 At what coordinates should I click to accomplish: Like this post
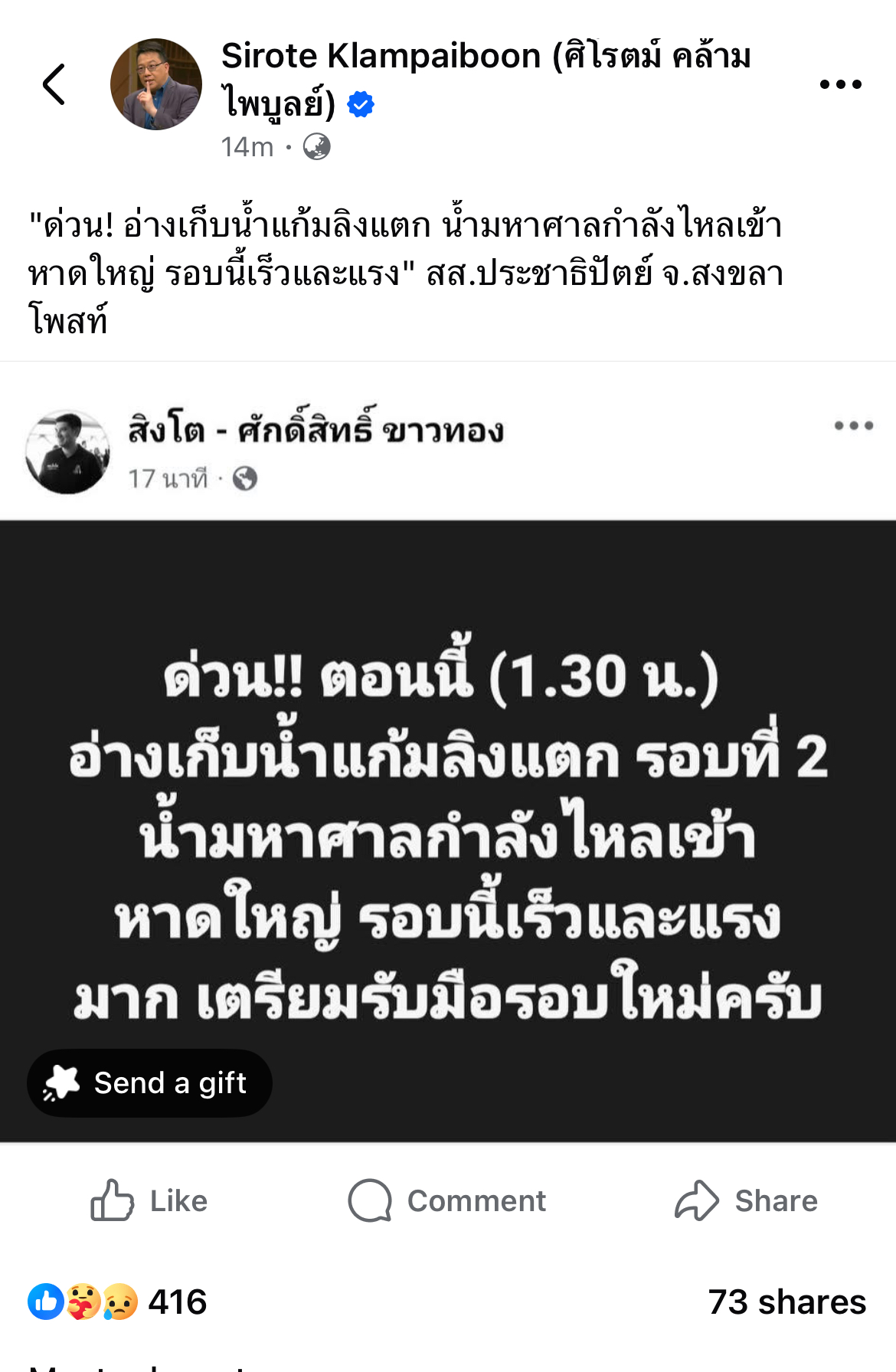point(149,1200)
